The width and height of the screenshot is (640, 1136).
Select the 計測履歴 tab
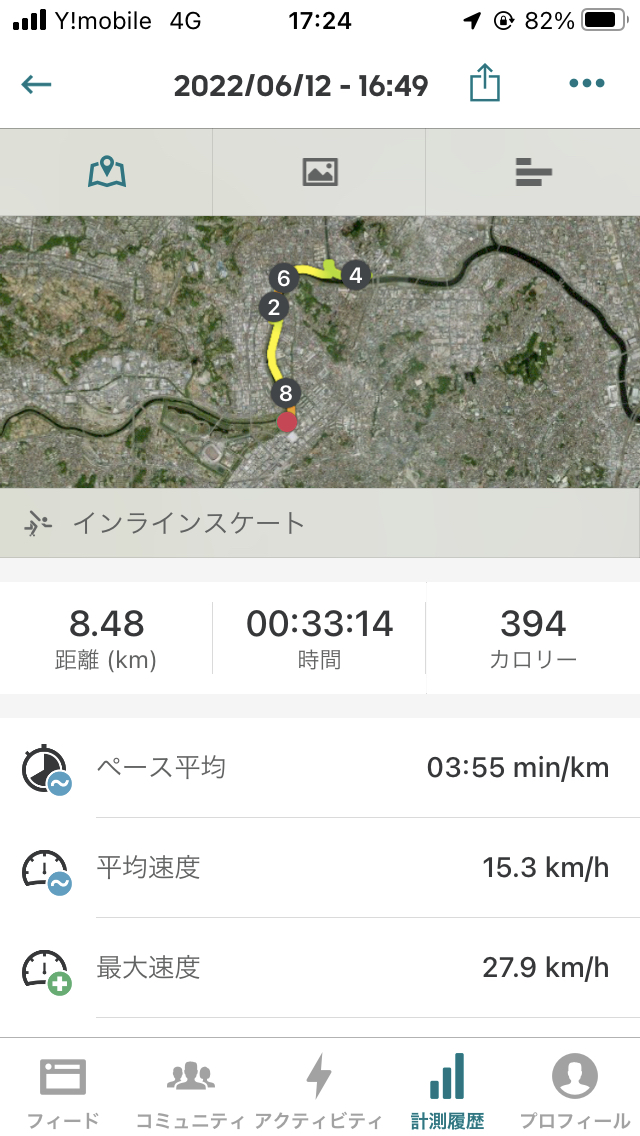pyautogui.click(x=446, y=1090)
